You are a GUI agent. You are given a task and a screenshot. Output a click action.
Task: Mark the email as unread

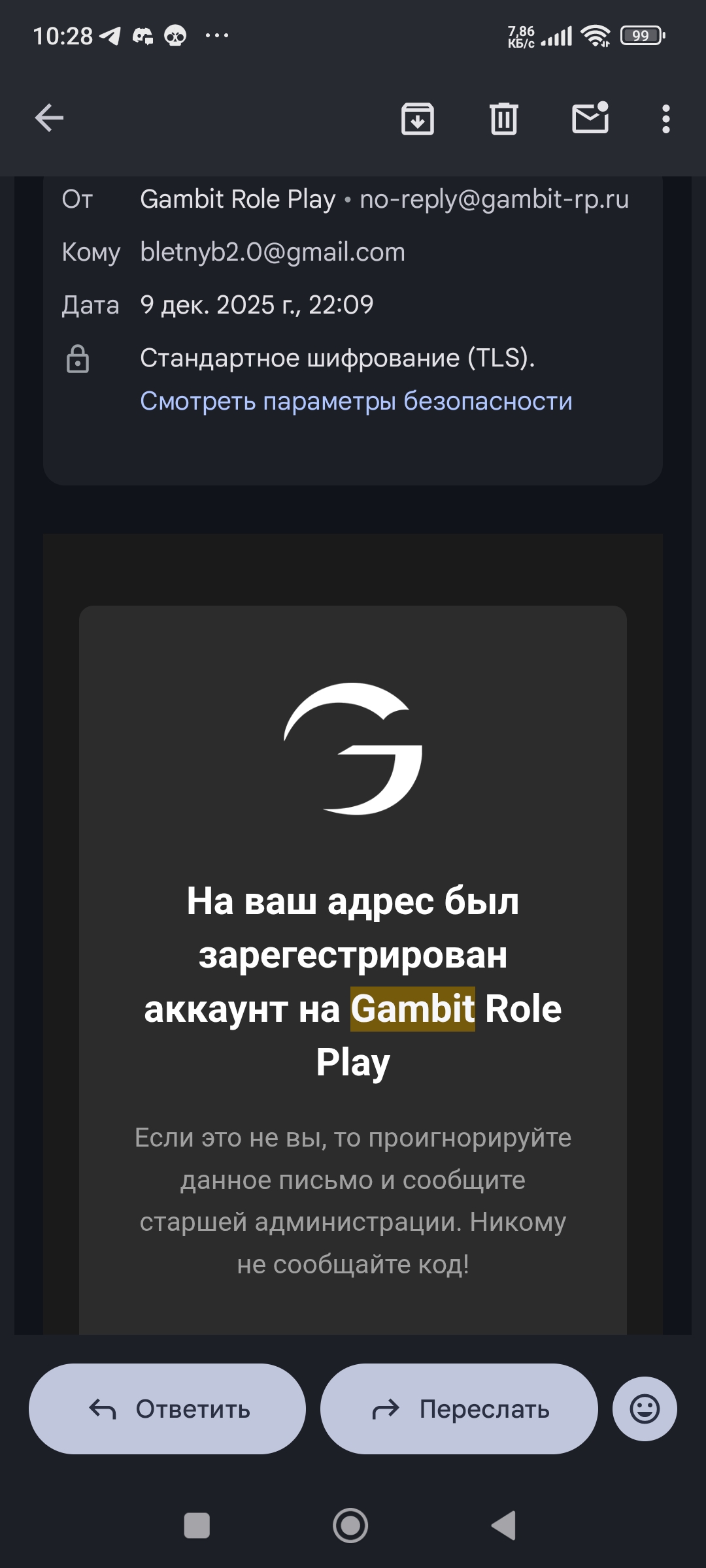click(x=590, y=118)
